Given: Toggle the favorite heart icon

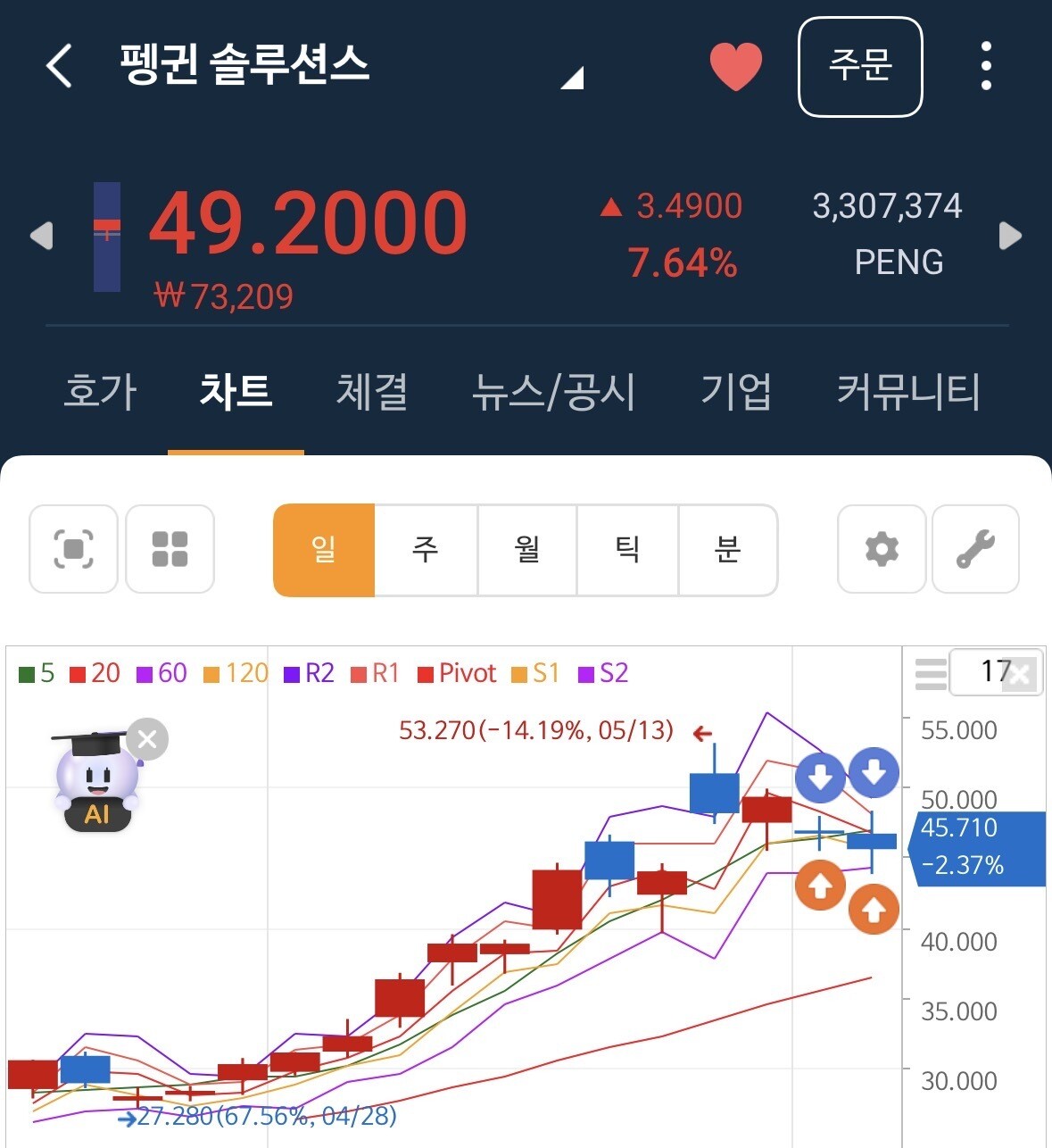Looking at the screenshot, I should pos(735,66).
